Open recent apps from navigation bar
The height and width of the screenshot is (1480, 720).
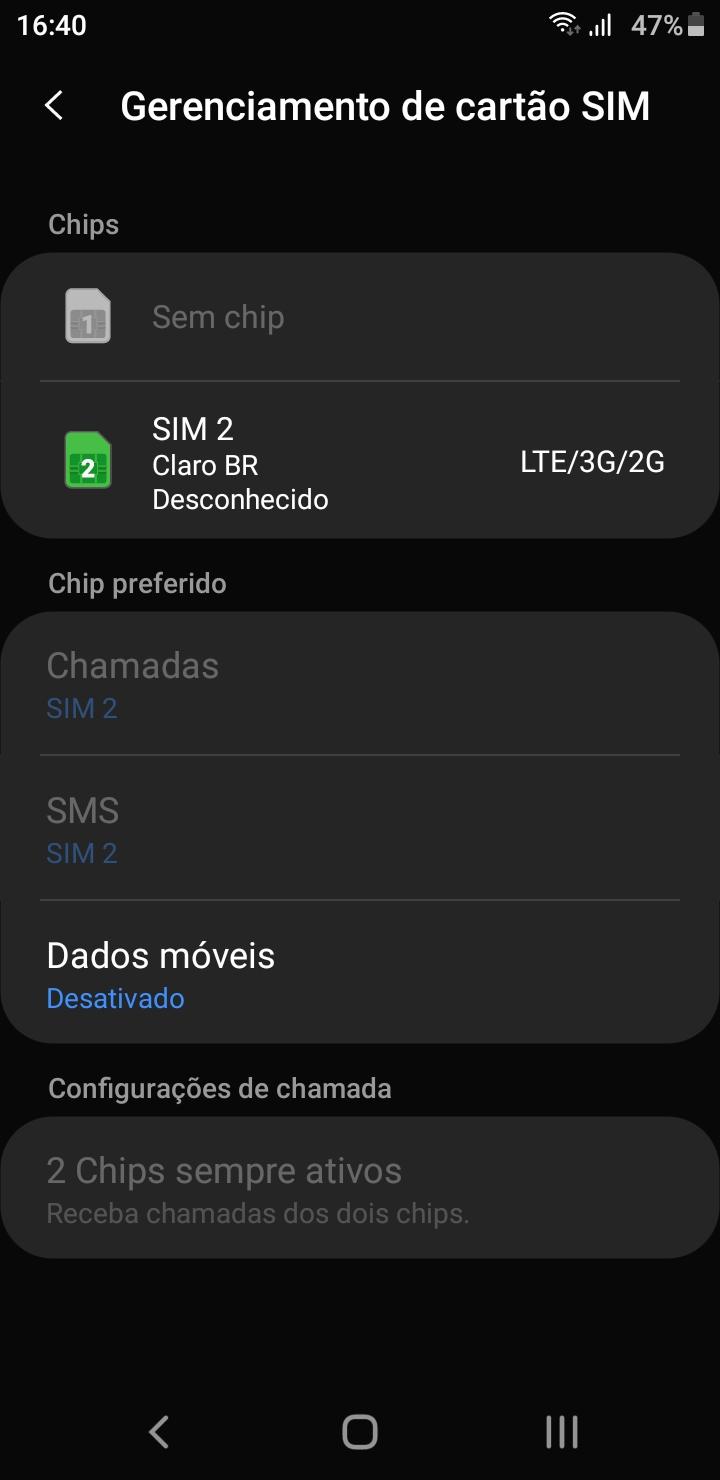(561, 1432)
